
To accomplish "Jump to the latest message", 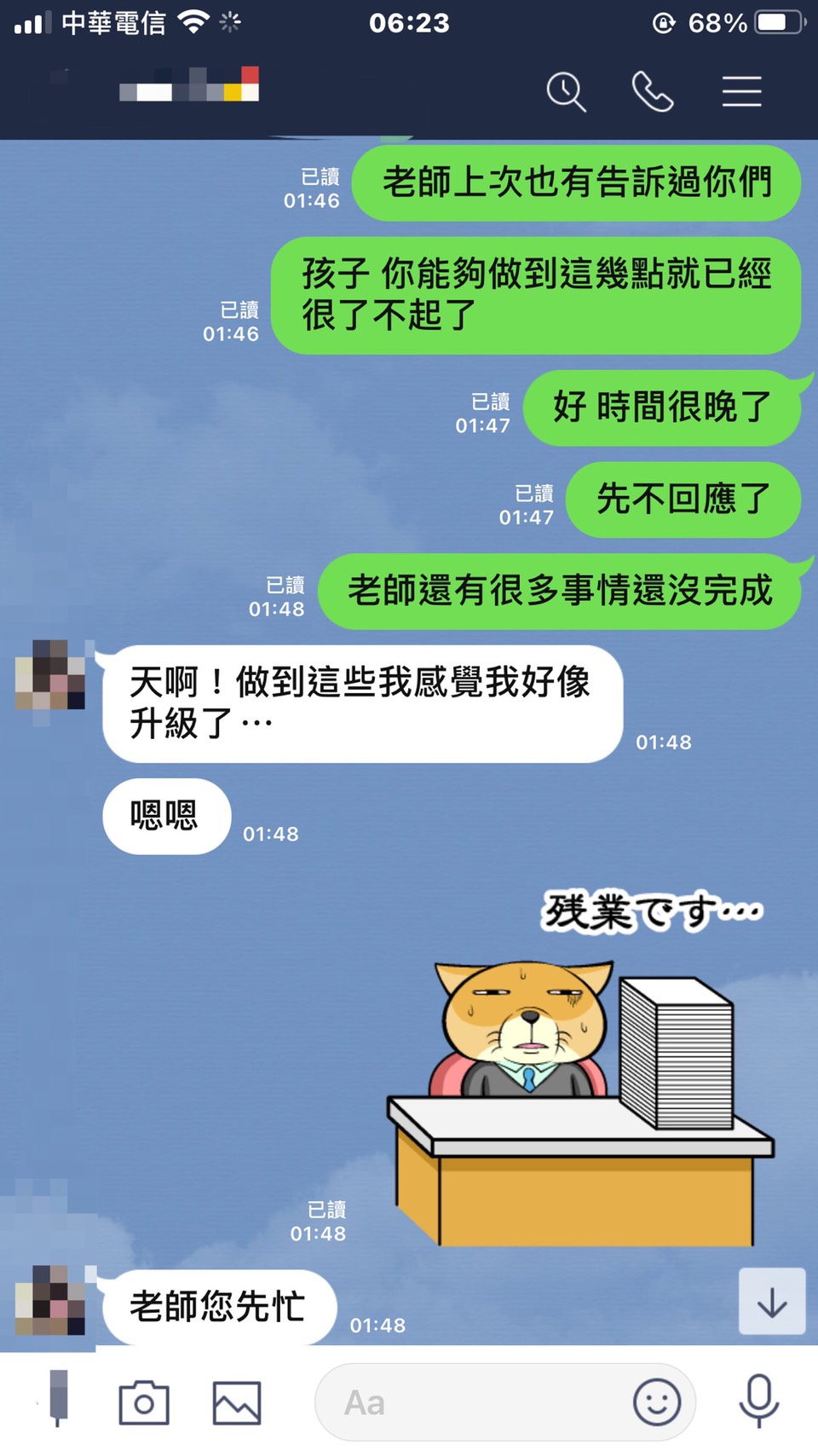I will tap(771, 1301).
